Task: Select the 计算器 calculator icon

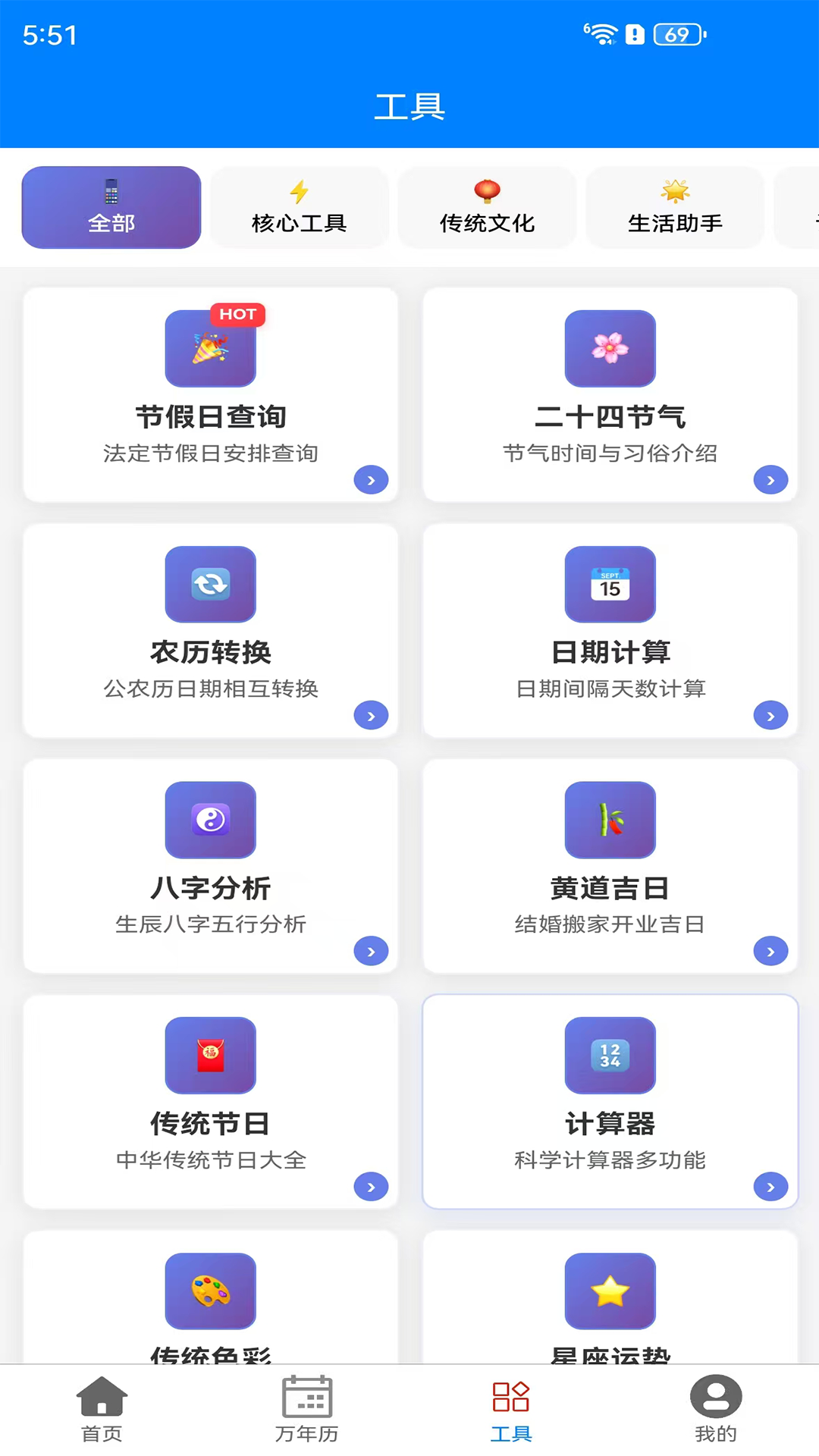Action: point(610,1056)
